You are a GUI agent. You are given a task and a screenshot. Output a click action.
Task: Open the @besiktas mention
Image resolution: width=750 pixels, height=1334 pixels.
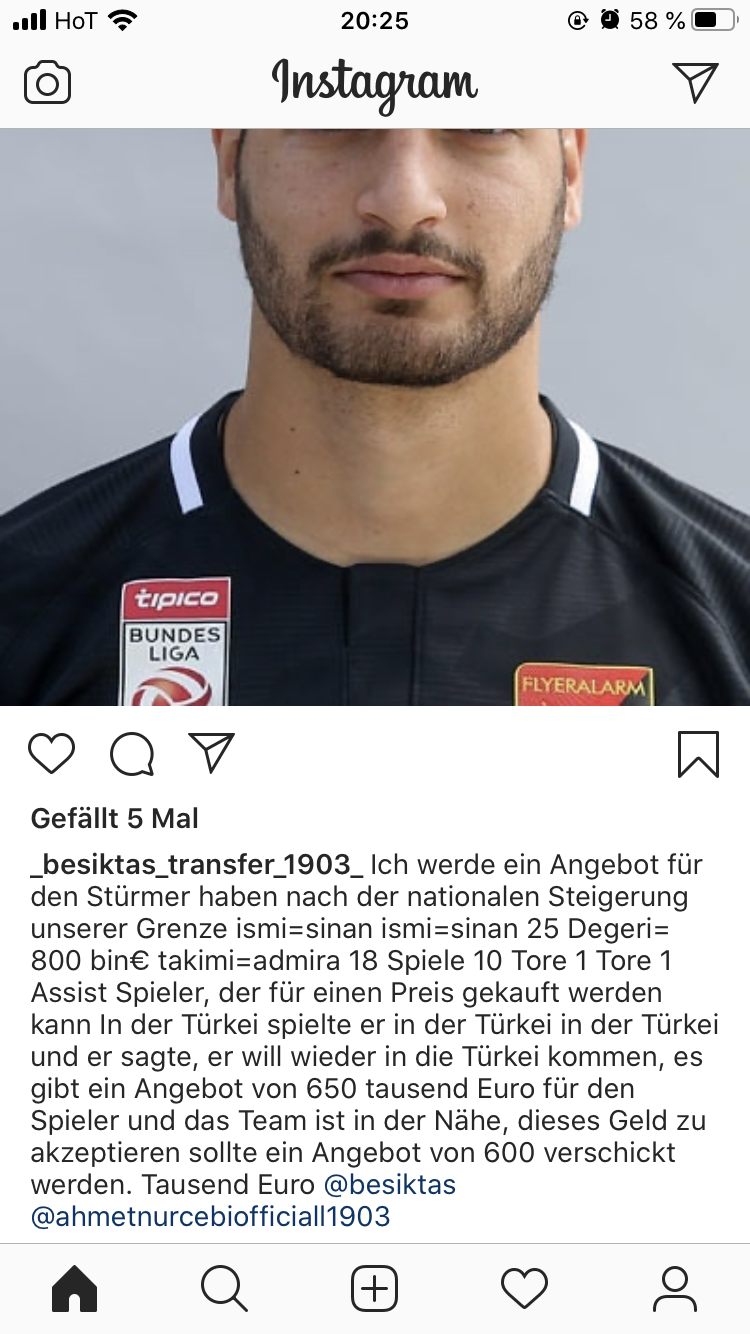point(389,1185)
